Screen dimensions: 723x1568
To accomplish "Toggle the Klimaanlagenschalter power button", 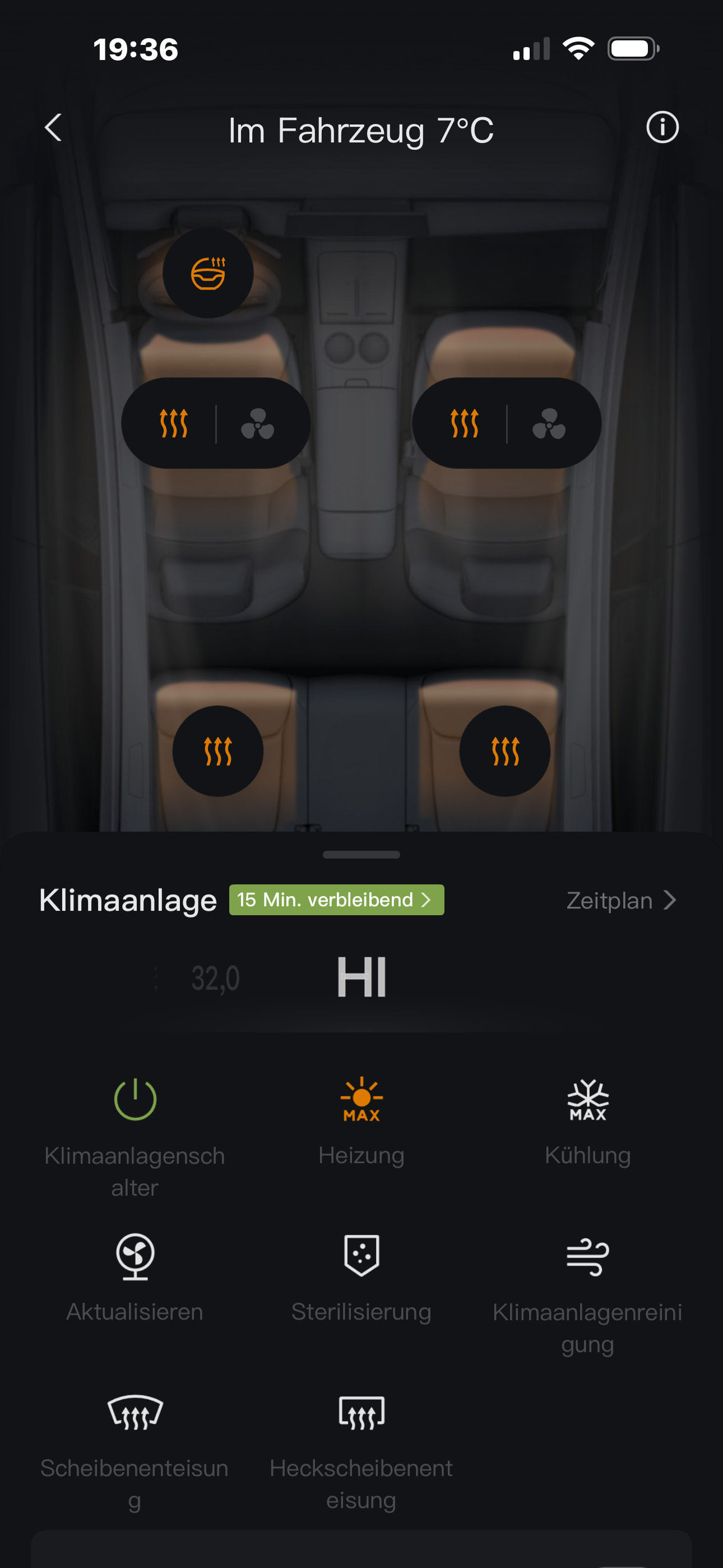I will point(135,1099).
